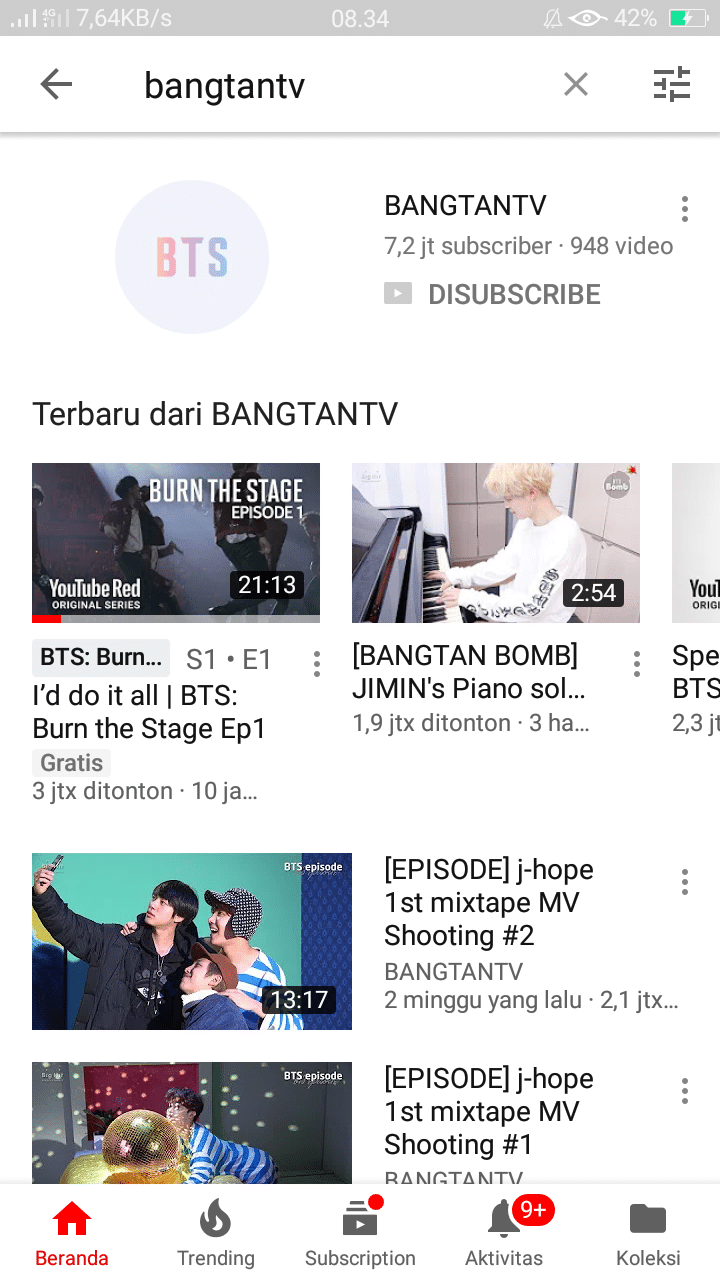The height and width of the screenshot is (1280, 720).
Task: Play JIMIN's Piano solo video
Action: point(496,542)
